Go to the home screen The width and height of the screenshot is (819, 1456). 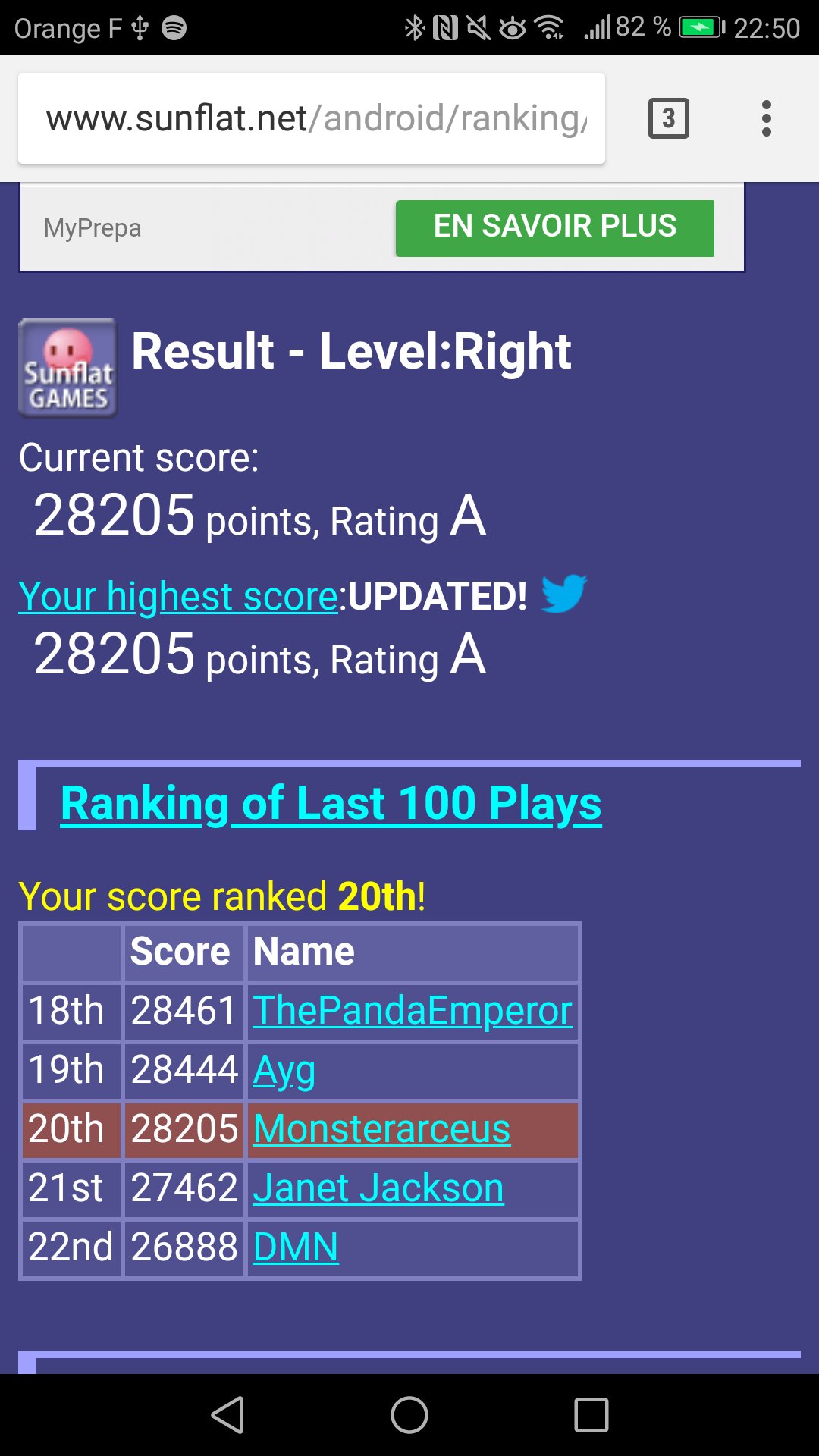(409, 1415)
